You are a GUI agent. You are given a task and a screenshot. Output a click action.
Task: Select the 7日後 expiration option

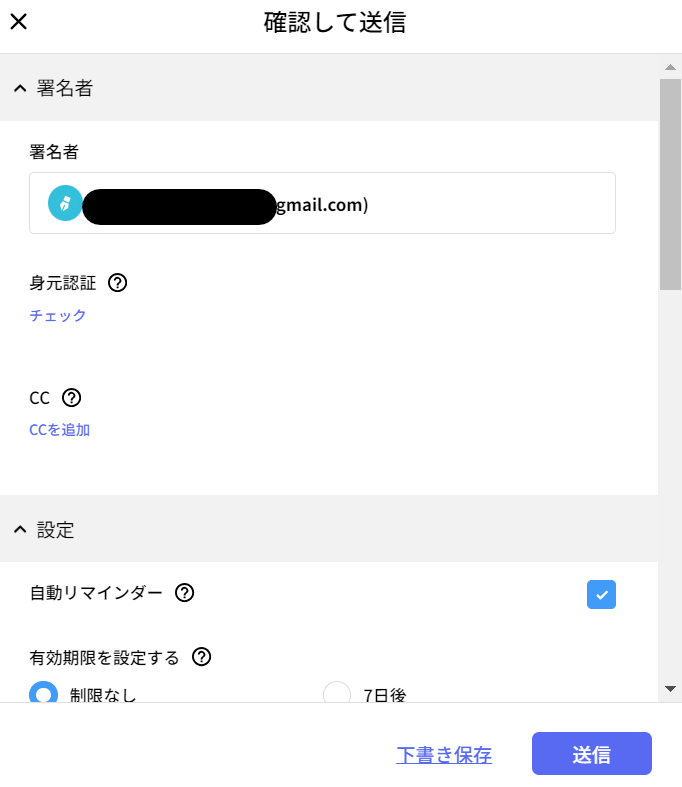[338, 692]
